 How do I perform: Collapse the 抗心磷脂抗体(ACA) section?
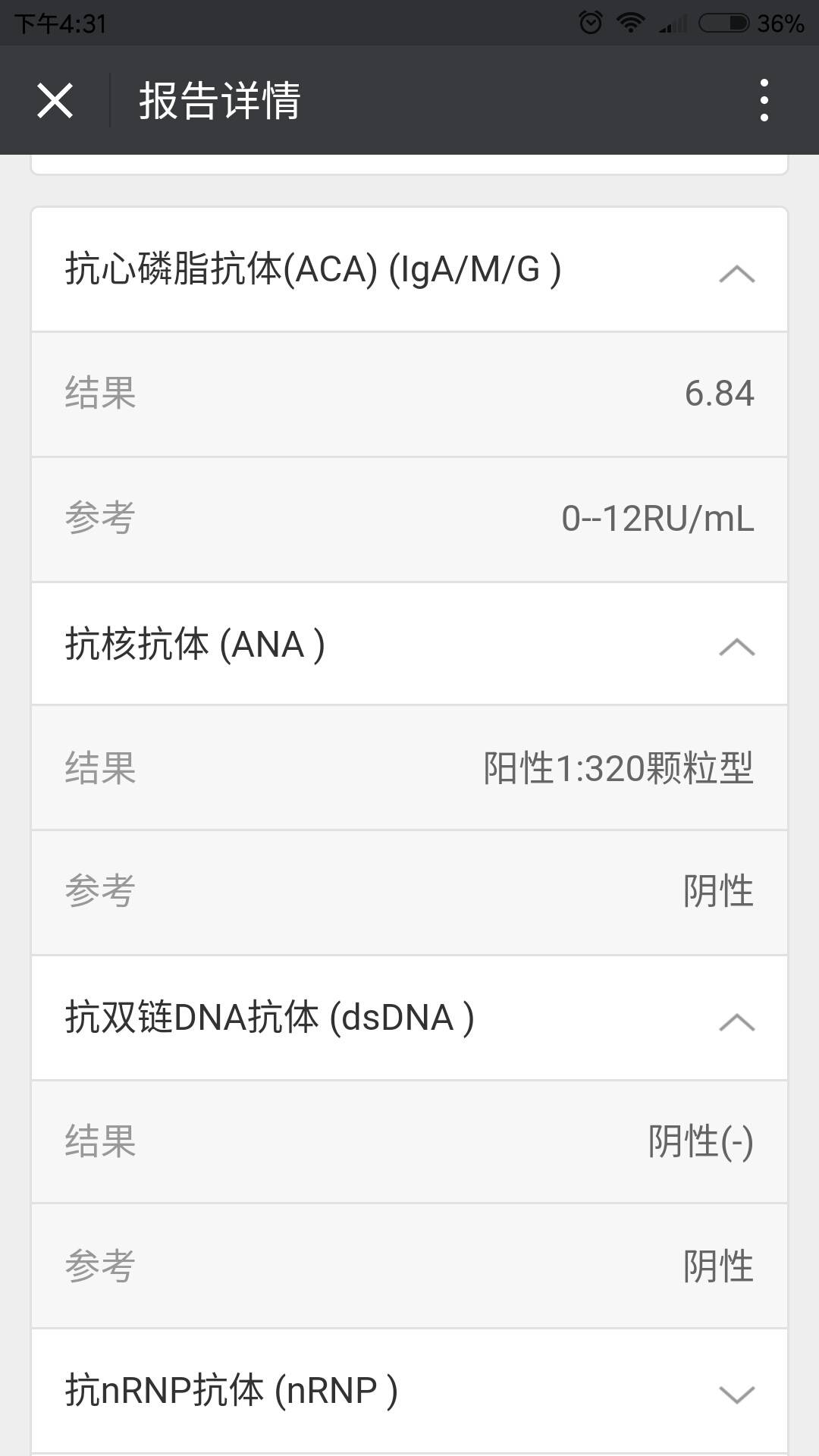point(736,273)
